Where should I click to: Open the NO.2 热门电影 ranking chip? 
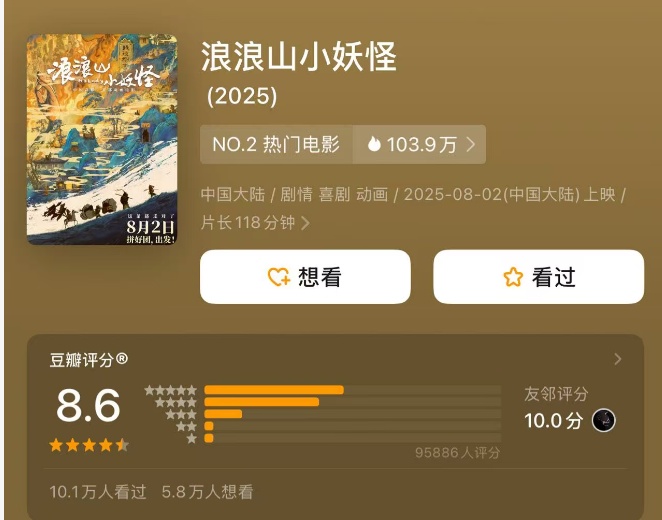pyautogui.click(x=277, y=144)
